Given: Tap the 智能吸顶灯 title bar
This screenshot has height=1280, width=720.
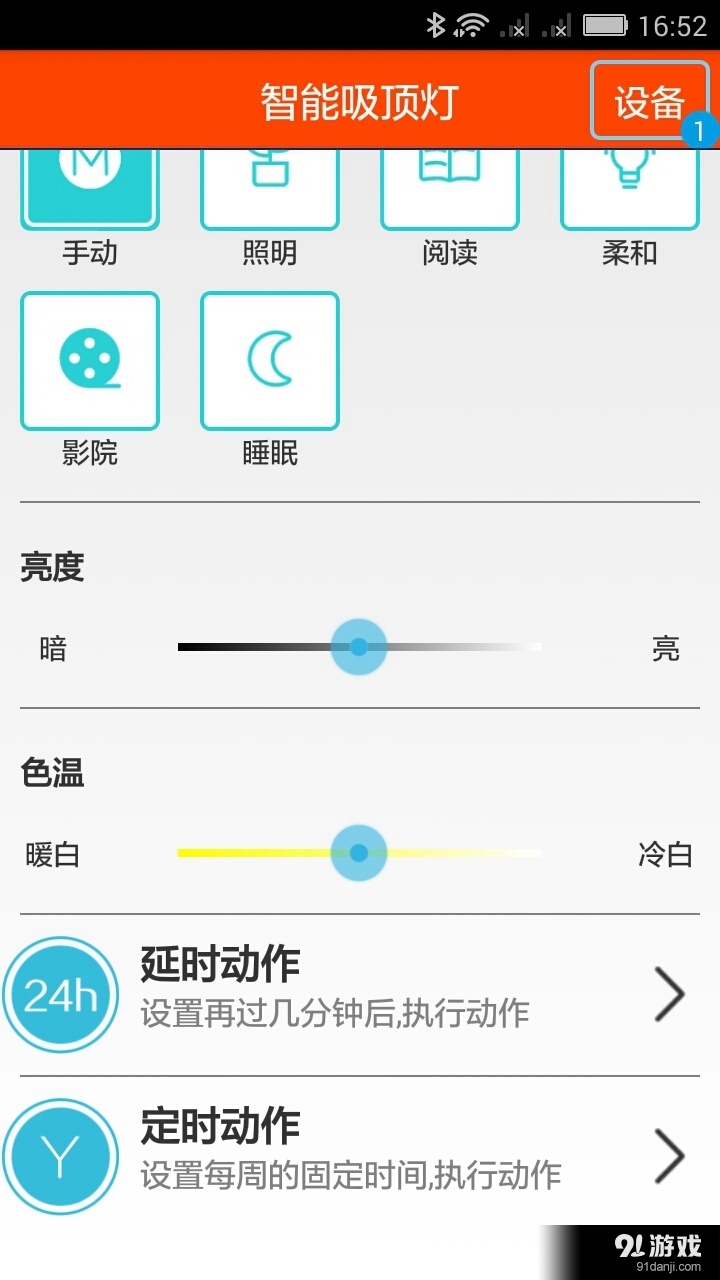Looking at the screenshot, I should pyautogui.click(x=360, y=99).
